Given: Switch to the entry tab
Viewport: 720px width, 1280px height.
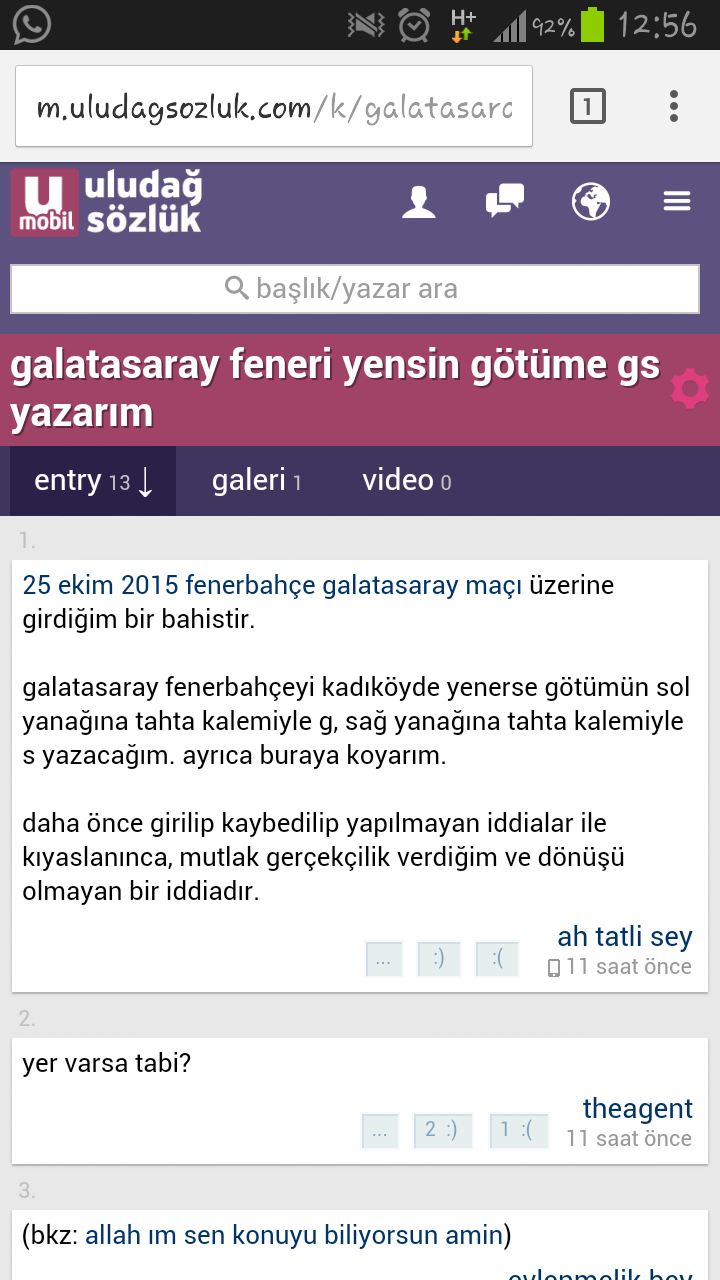Looking at the screenshot, I should click(92, 481).
